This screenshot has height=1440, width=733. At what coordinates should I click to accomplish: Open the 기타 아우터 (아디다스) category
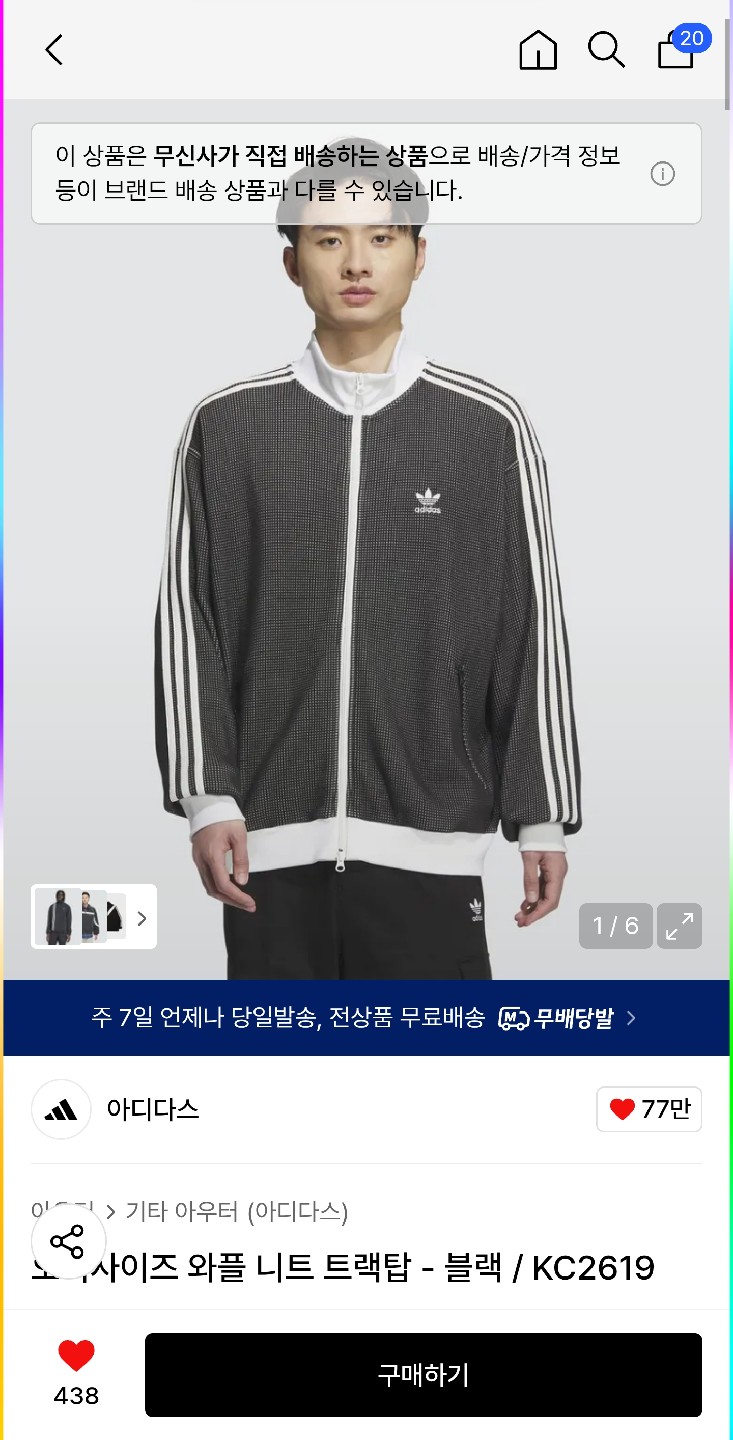coord(236,1212)
